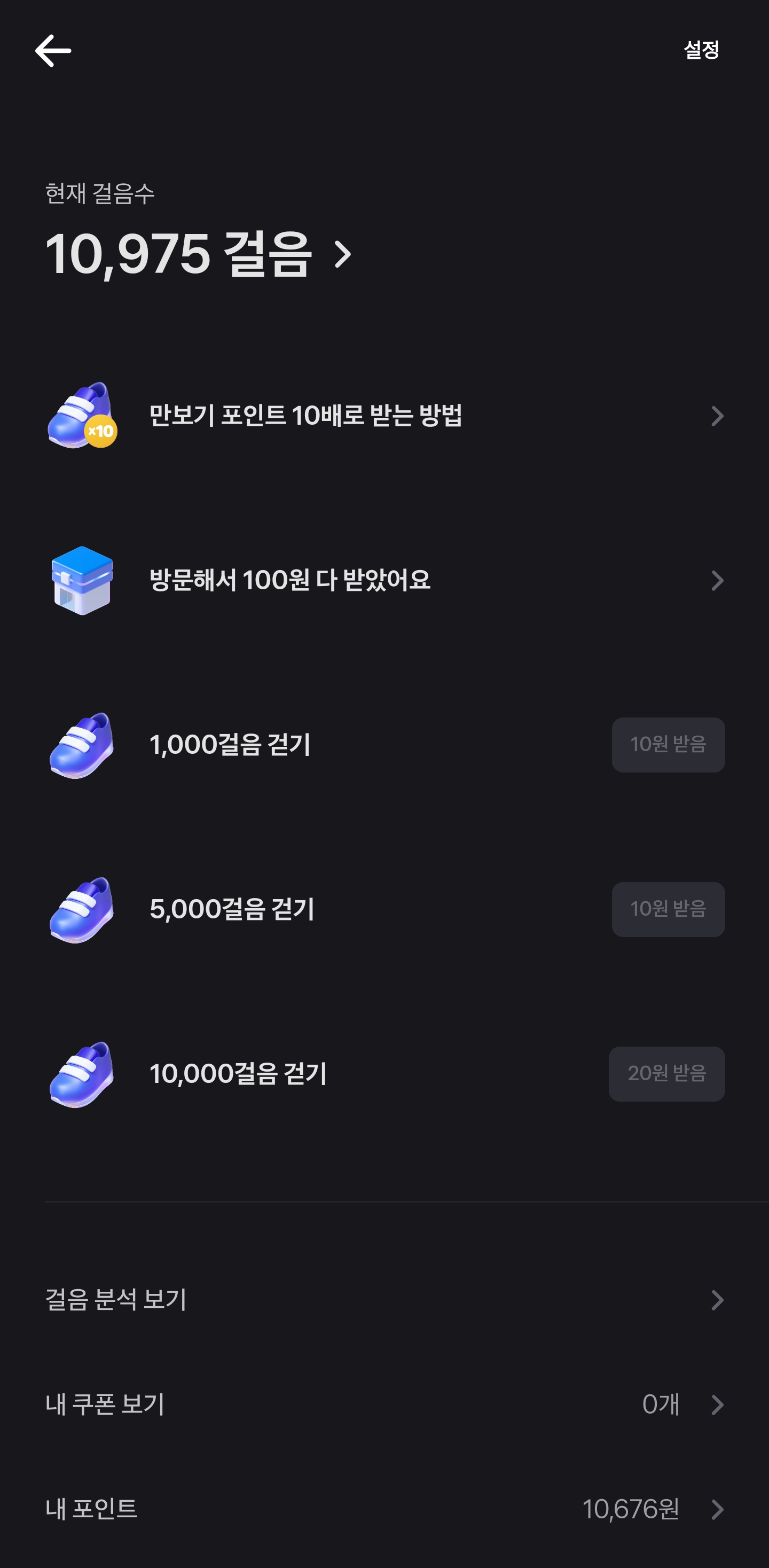Tap the 10원 받음 button for 5,000걸음 걷기
Screen dimensions: 769x1568
coord(668,909)
